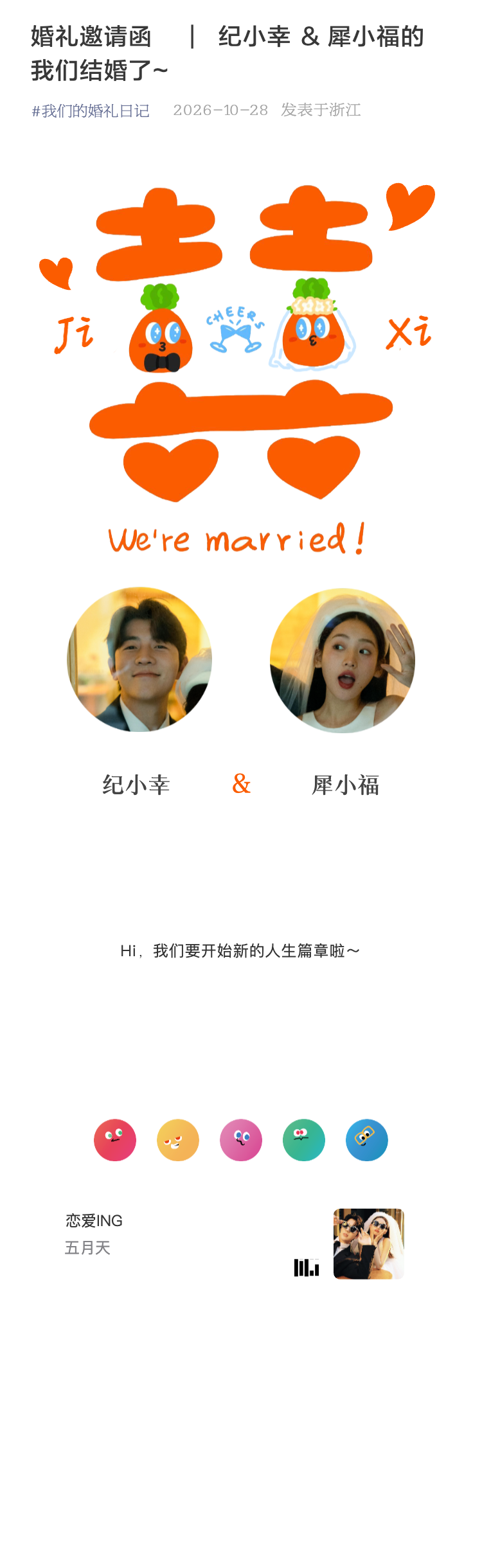This screenshot has height=1568, width=482.
Task: Open the #我们的婚礼日记 hashtag link
Action: coord(91,111)
